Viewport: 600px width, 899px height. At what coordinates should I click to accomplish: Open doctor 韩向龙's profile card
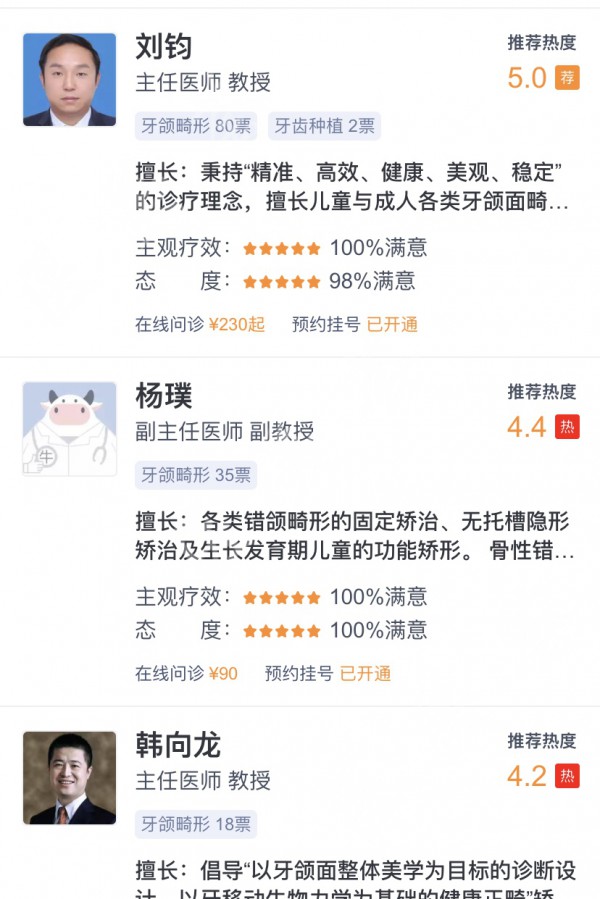178,744
